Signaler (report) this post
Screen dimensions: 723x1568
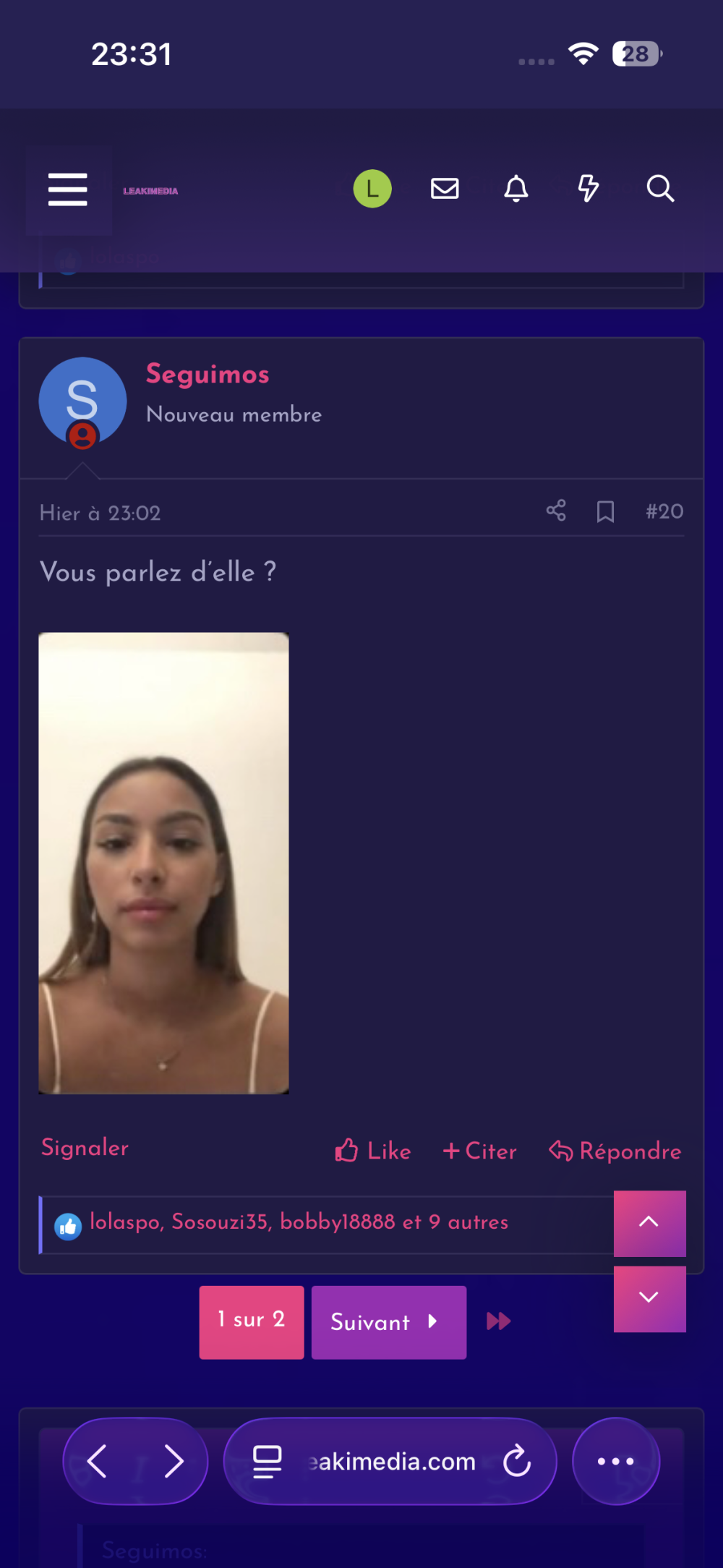(x=85, y=1148)
